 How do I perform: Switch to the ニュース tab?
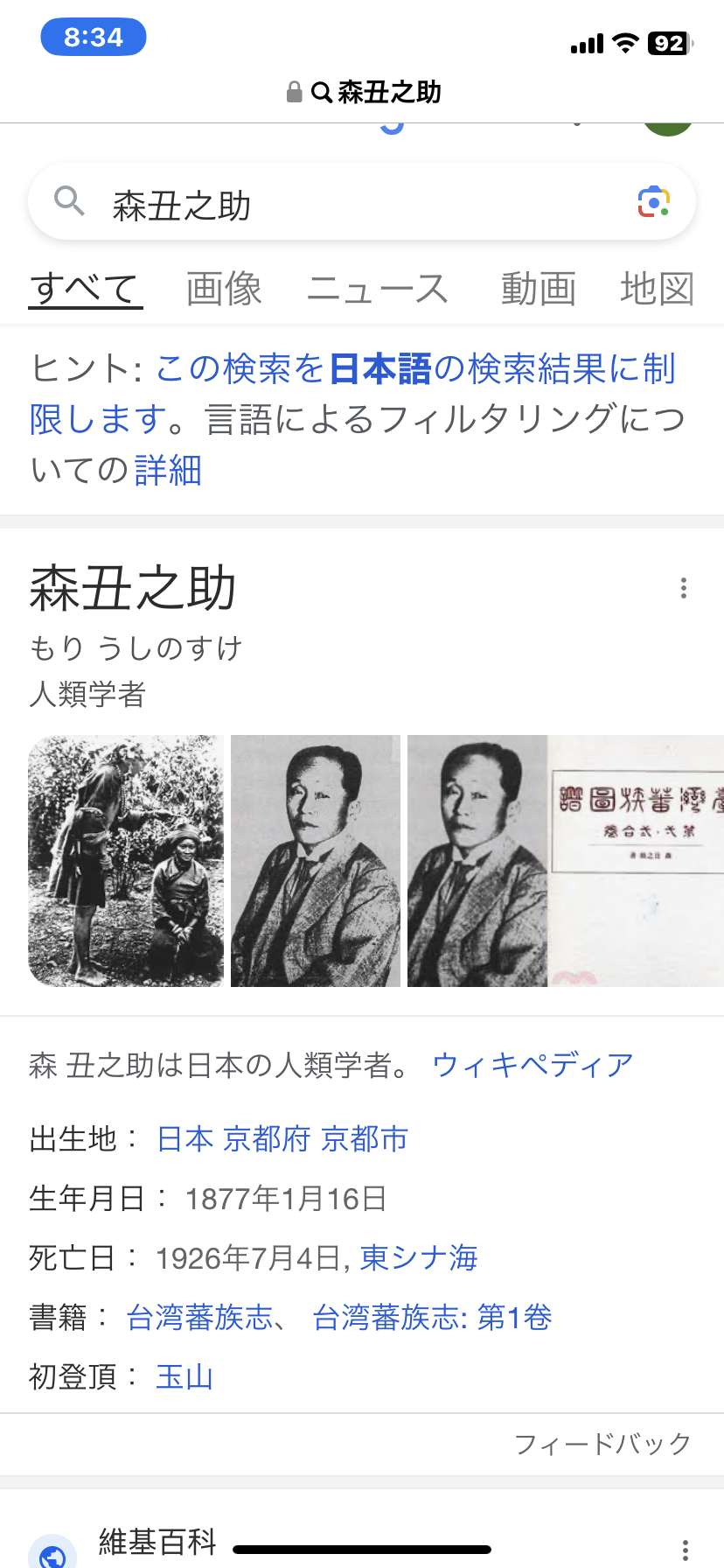pos(378,289)
